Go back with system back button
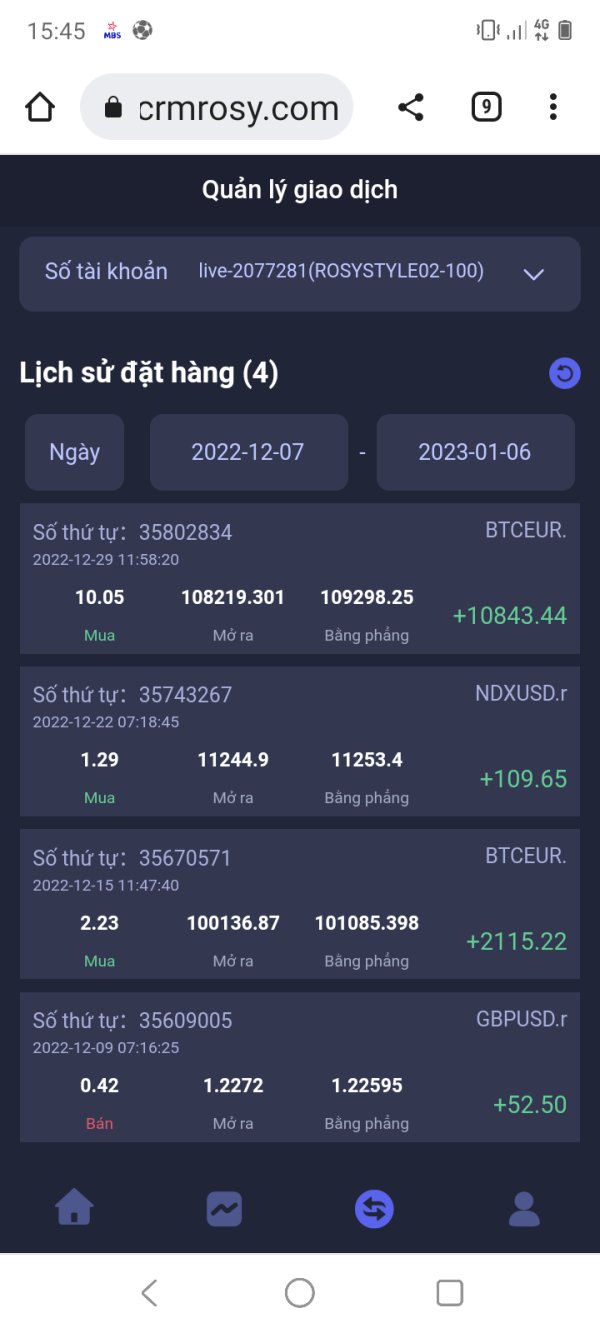Image resolution: width=600 pixels, height=1333 pixels. coord(149,1293)
